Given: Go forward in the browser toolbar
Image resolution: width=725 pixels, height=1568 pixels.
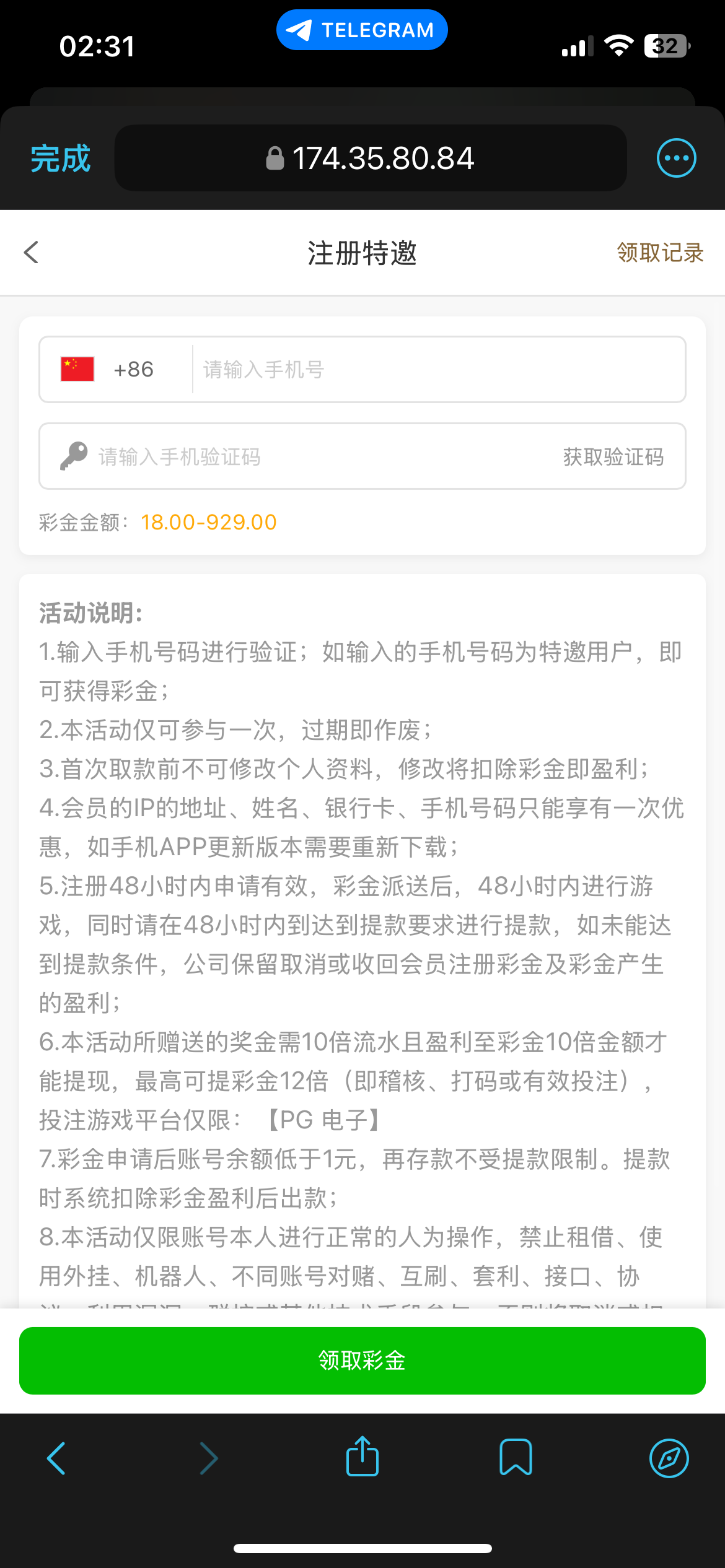Looking at the screenshot, I should [x=209, y=1458].
